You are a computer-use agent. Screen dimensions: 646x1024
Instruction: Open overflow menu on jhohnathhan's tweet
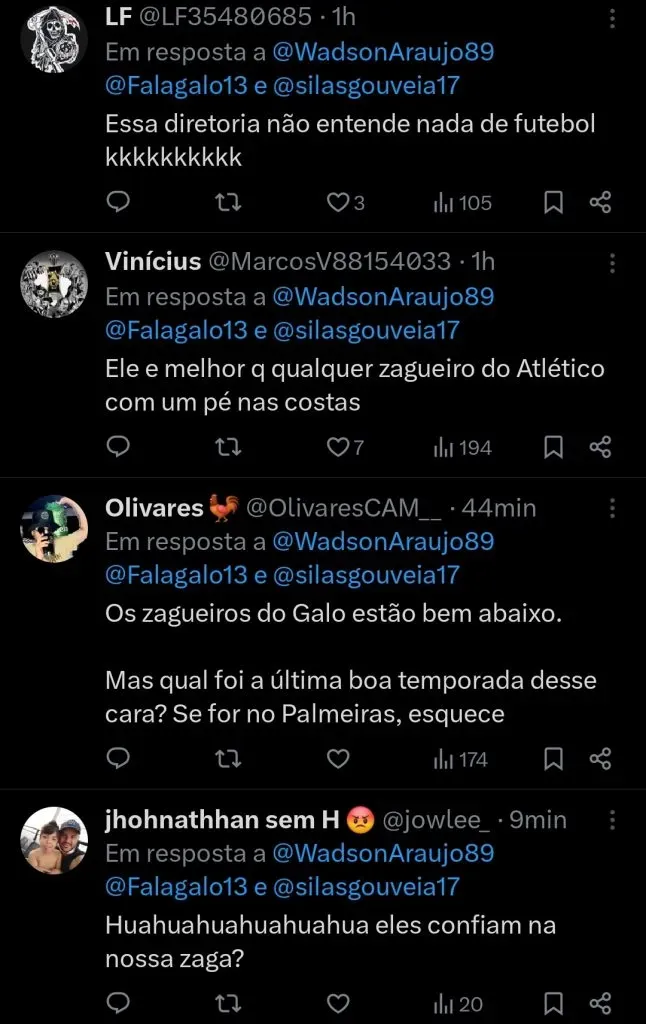612,820
